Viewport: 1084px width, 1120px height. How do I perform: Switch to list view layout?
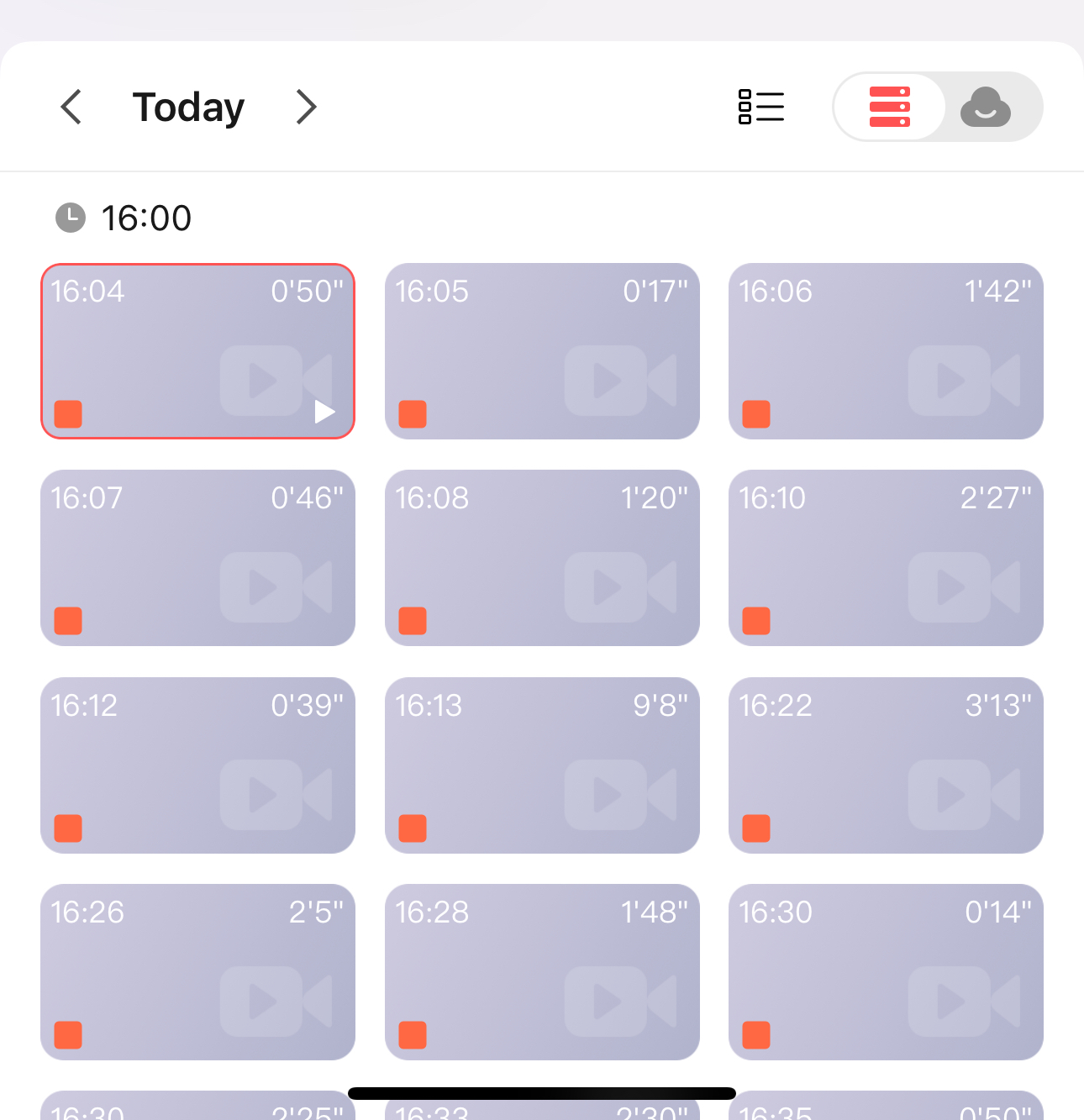click(761, 107)
